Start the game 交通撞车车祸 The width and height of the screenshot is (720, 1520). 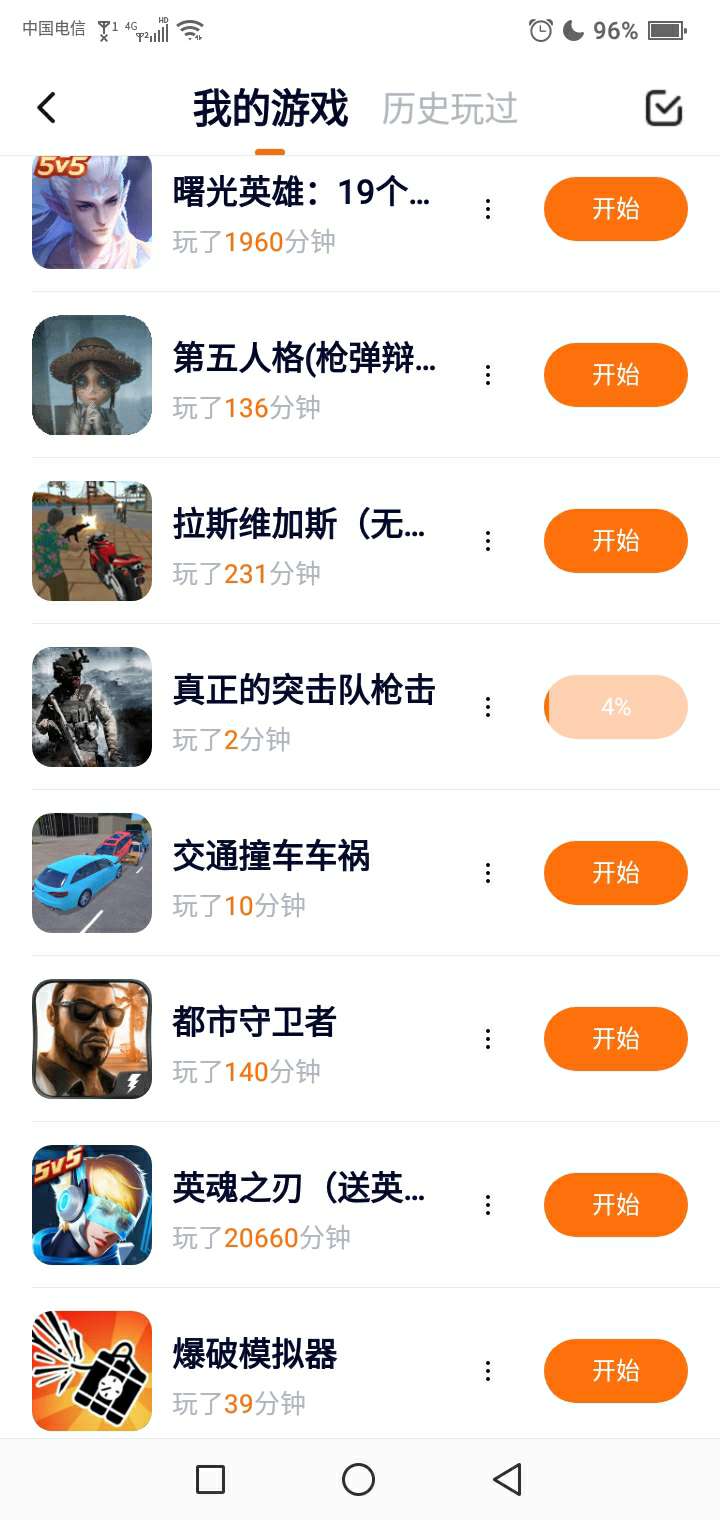[x=615, y=873]
